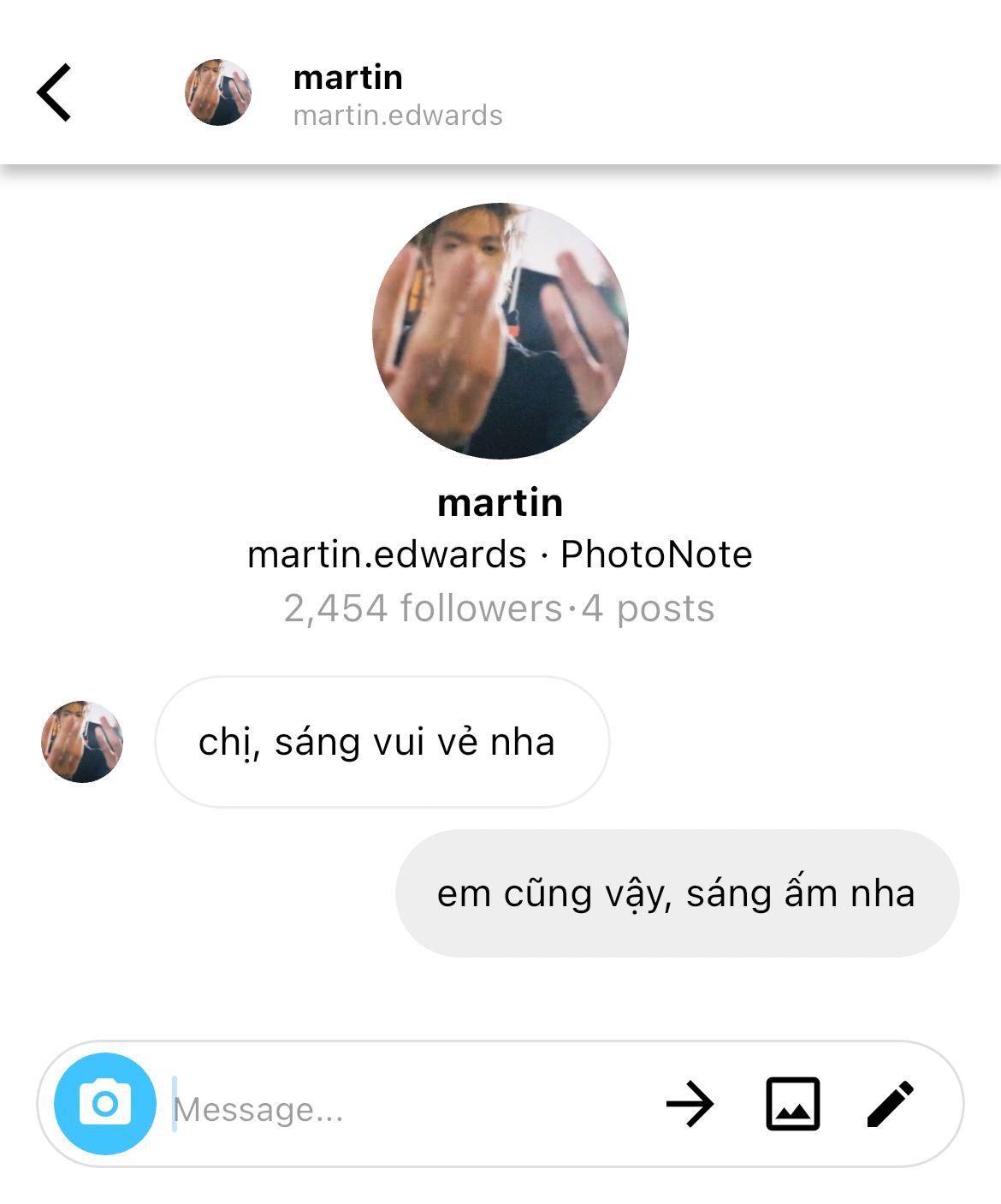This screenshot has width=1001, height=1204.
Task: Tap the send arrow icon
Action: coord(690,1104)
